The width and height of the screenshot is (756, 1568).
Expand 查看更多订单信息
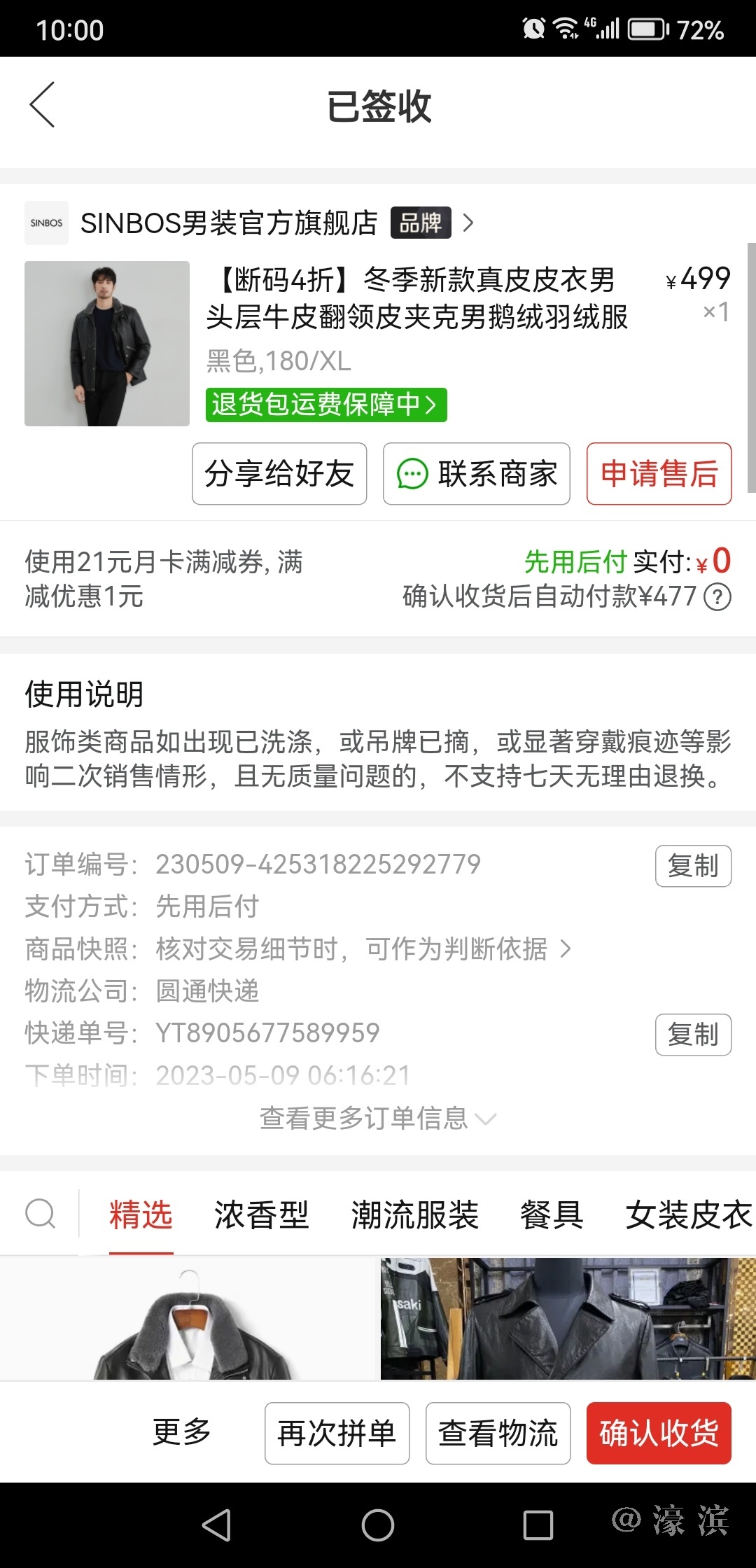click(378, 1119)
